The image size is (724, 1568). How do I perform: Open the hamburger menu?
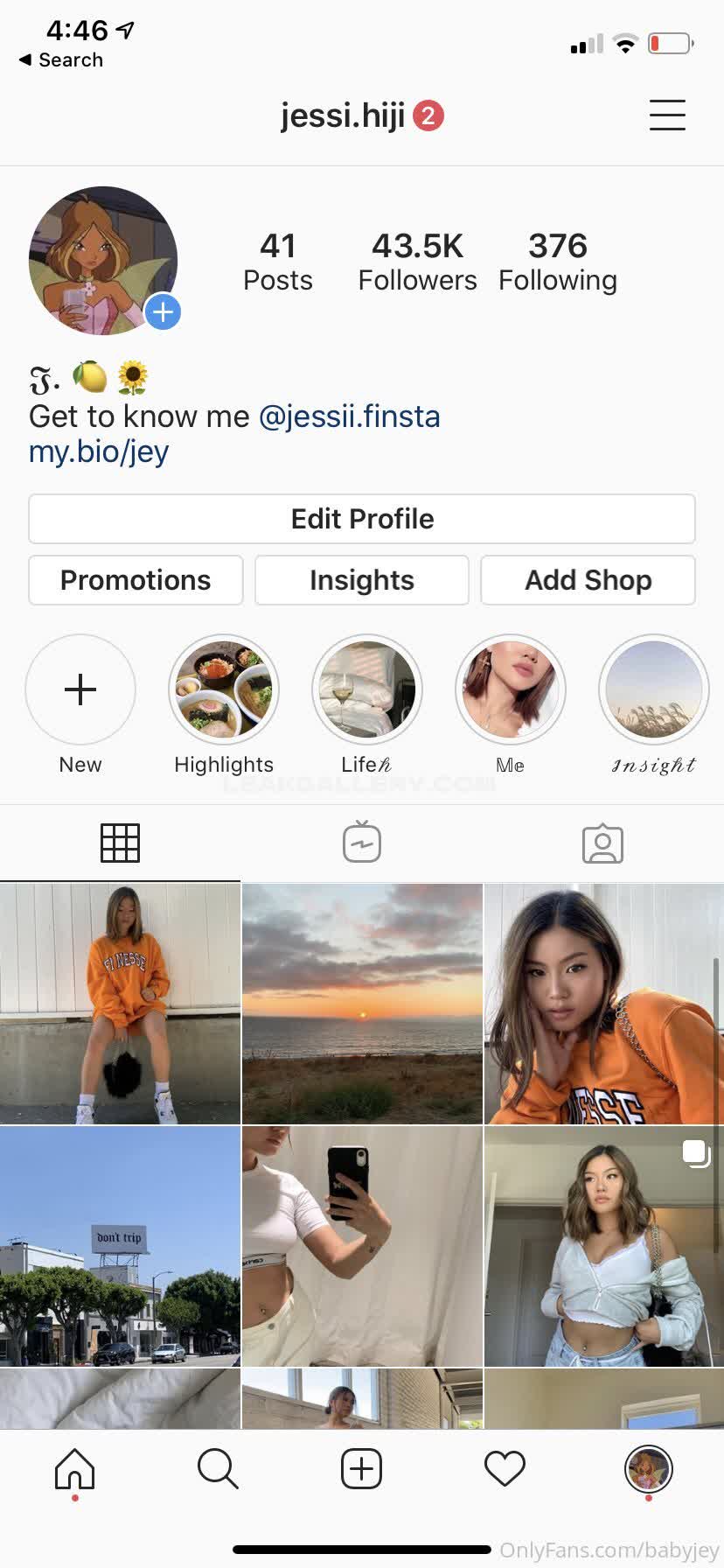(667, 115)
